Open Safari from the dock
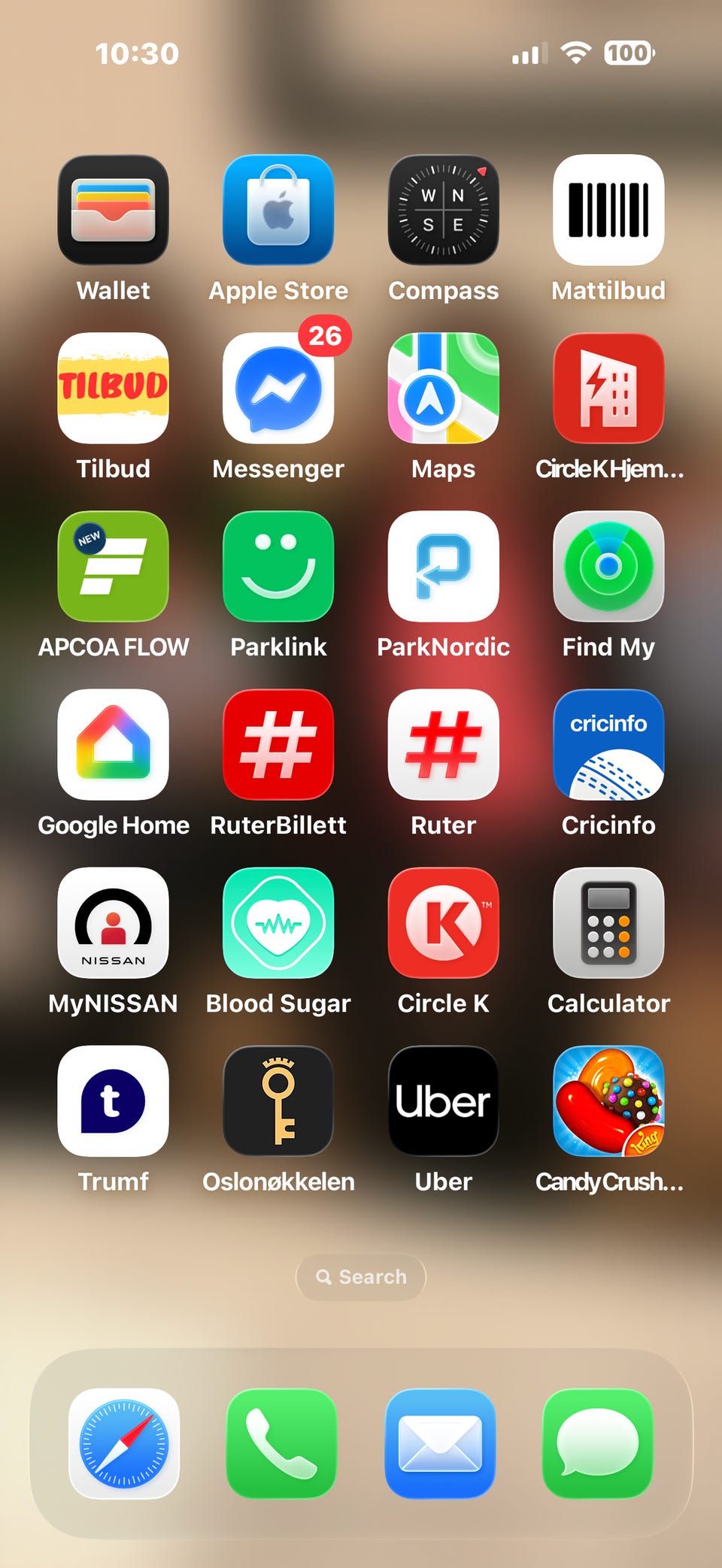This screenshot has width=722, height=1568. point(124,1443)
